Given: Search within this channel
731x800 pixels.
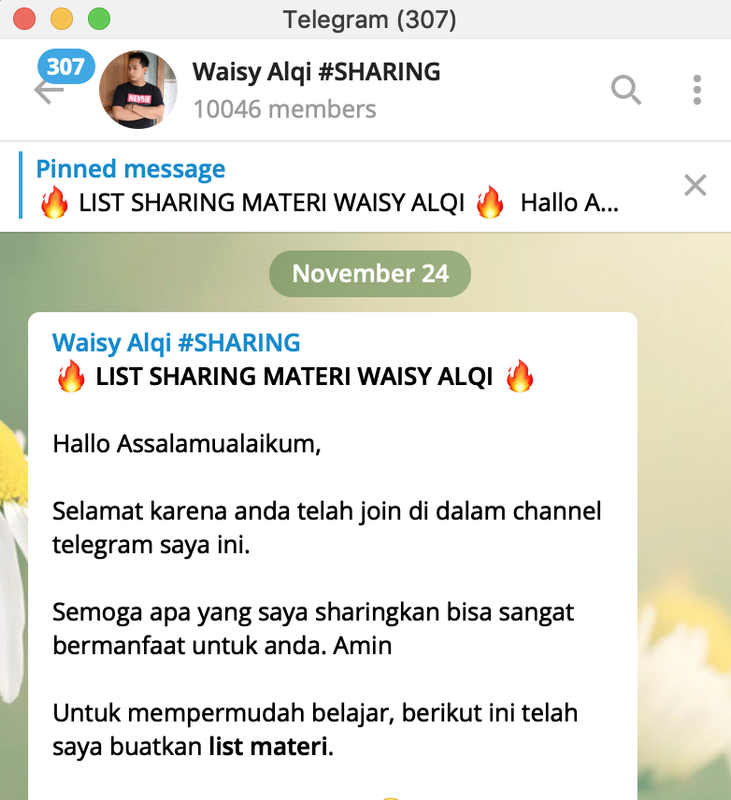Looking at the screenshot, I should click(625, 90).
